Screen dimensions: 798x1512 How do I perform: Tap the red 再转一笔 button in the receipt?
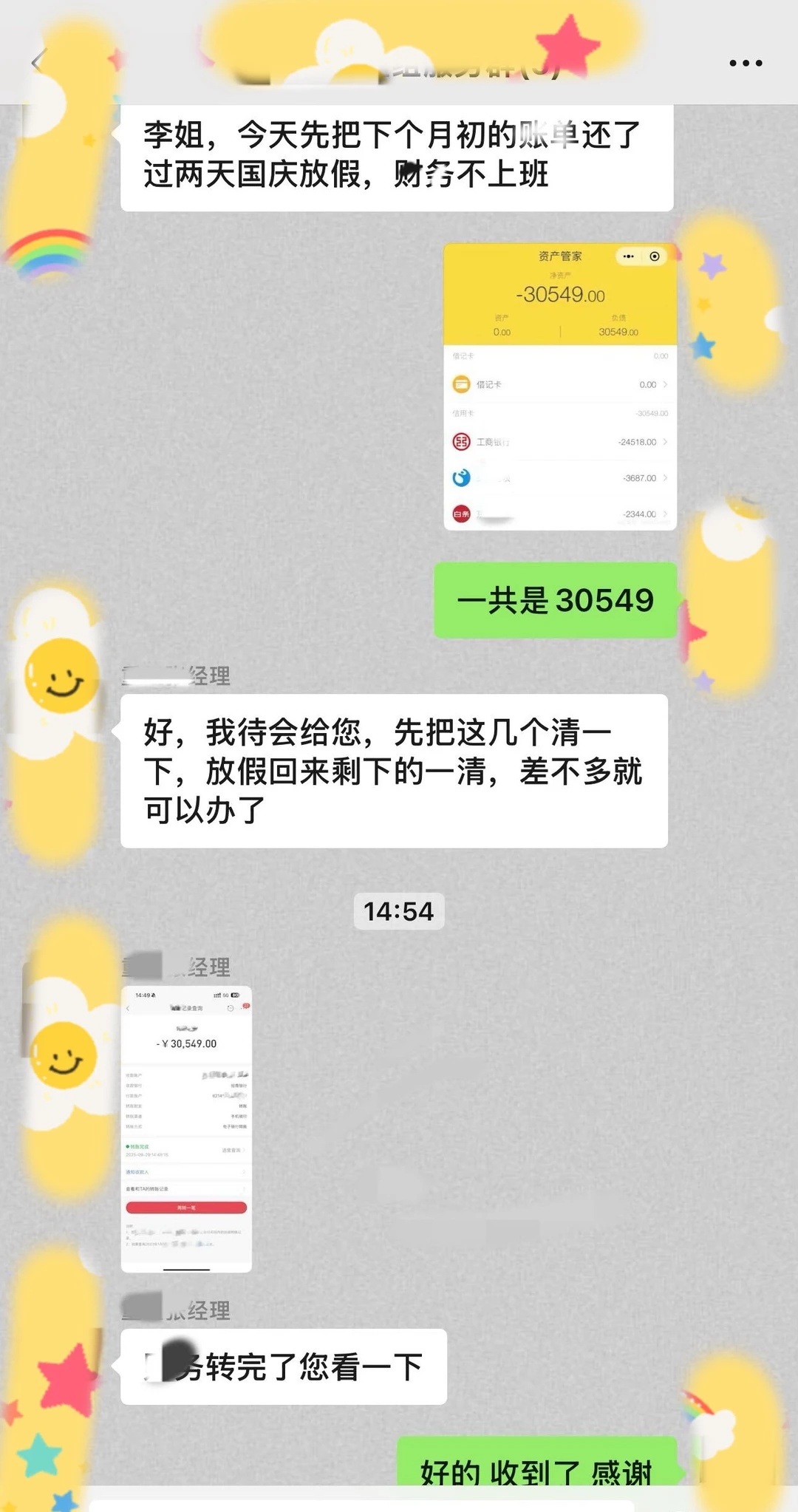[188, 1205]
